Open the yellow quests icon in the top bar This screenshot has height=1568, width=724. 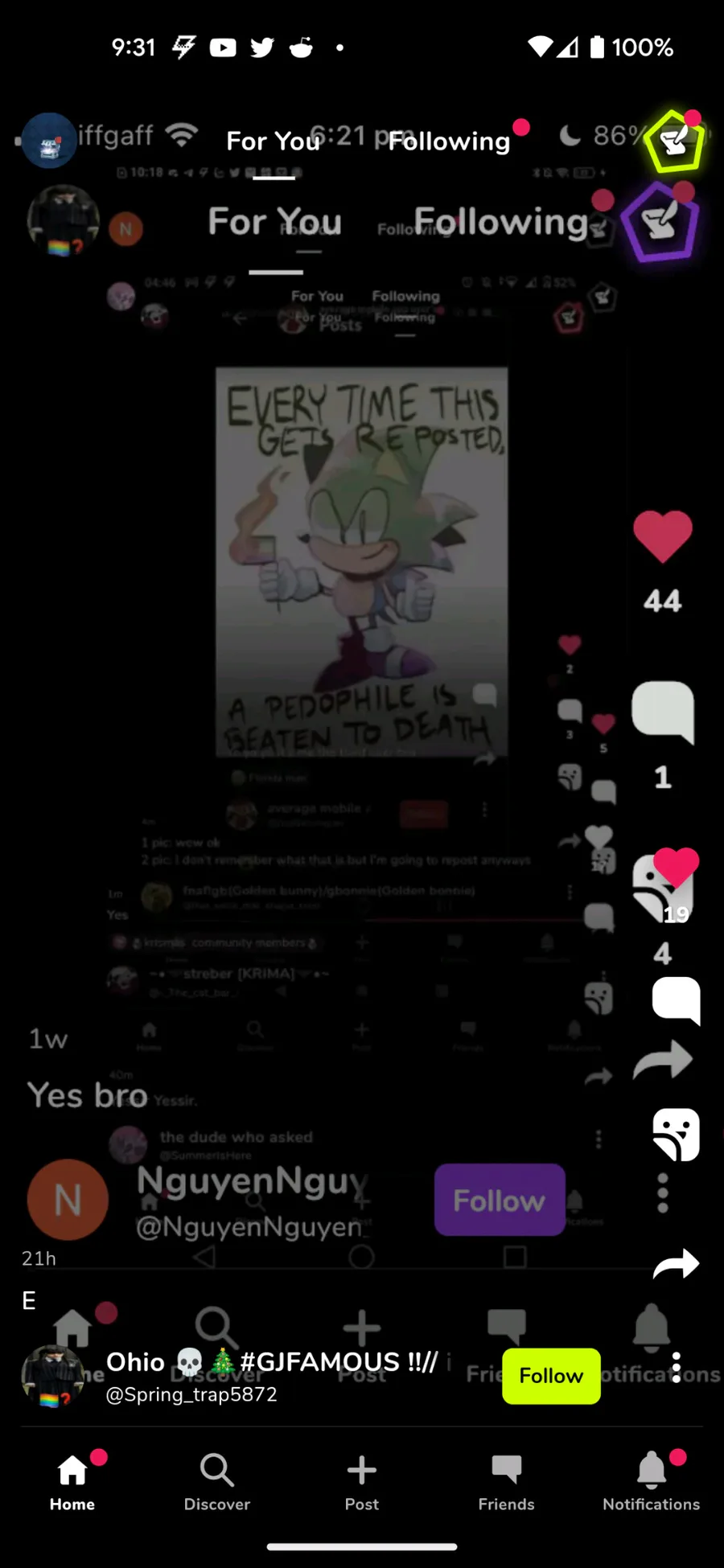coord(676,142)
